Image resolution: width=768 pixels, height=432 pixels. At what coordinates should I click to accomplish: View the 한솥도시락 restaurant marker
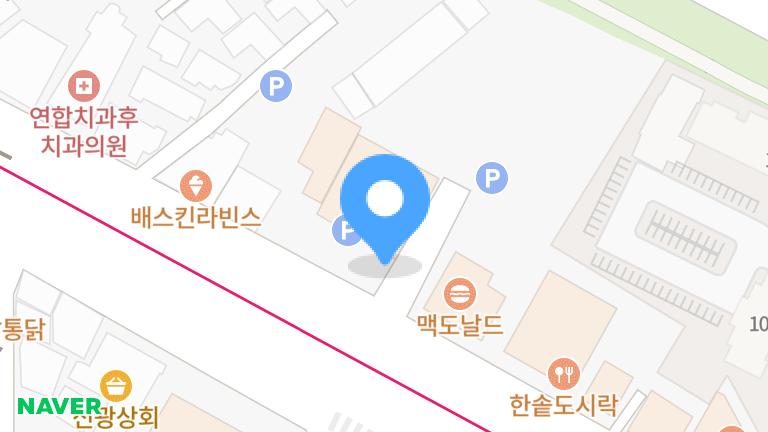pos(564,373)
